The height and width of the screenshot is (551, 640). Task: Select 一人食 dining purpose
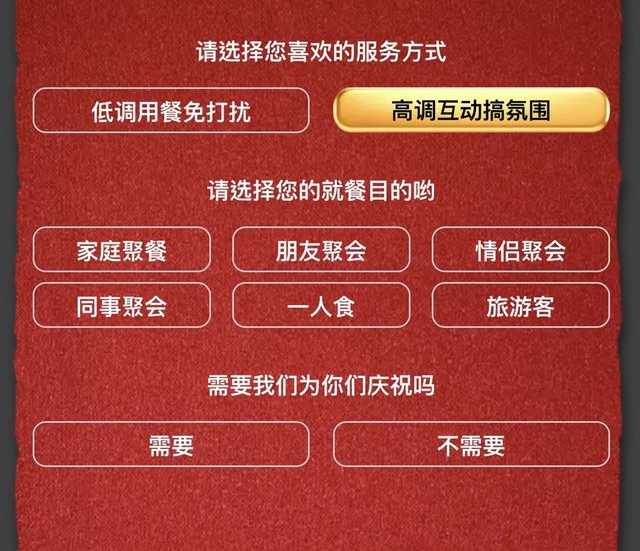(x=321, y=305)
